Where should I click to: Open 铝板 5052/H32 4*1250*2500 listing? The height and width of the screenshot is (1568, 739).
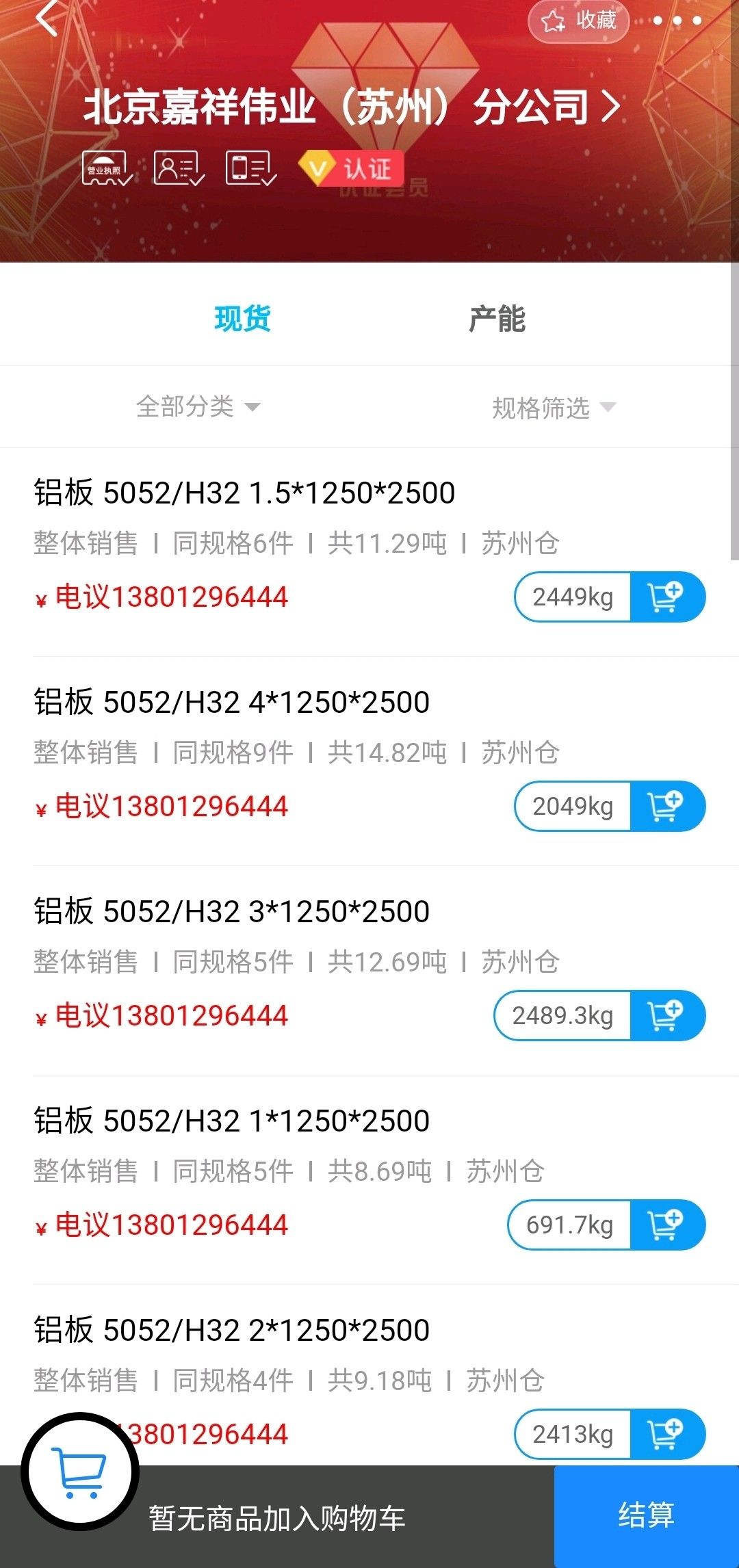click(232, 702)
